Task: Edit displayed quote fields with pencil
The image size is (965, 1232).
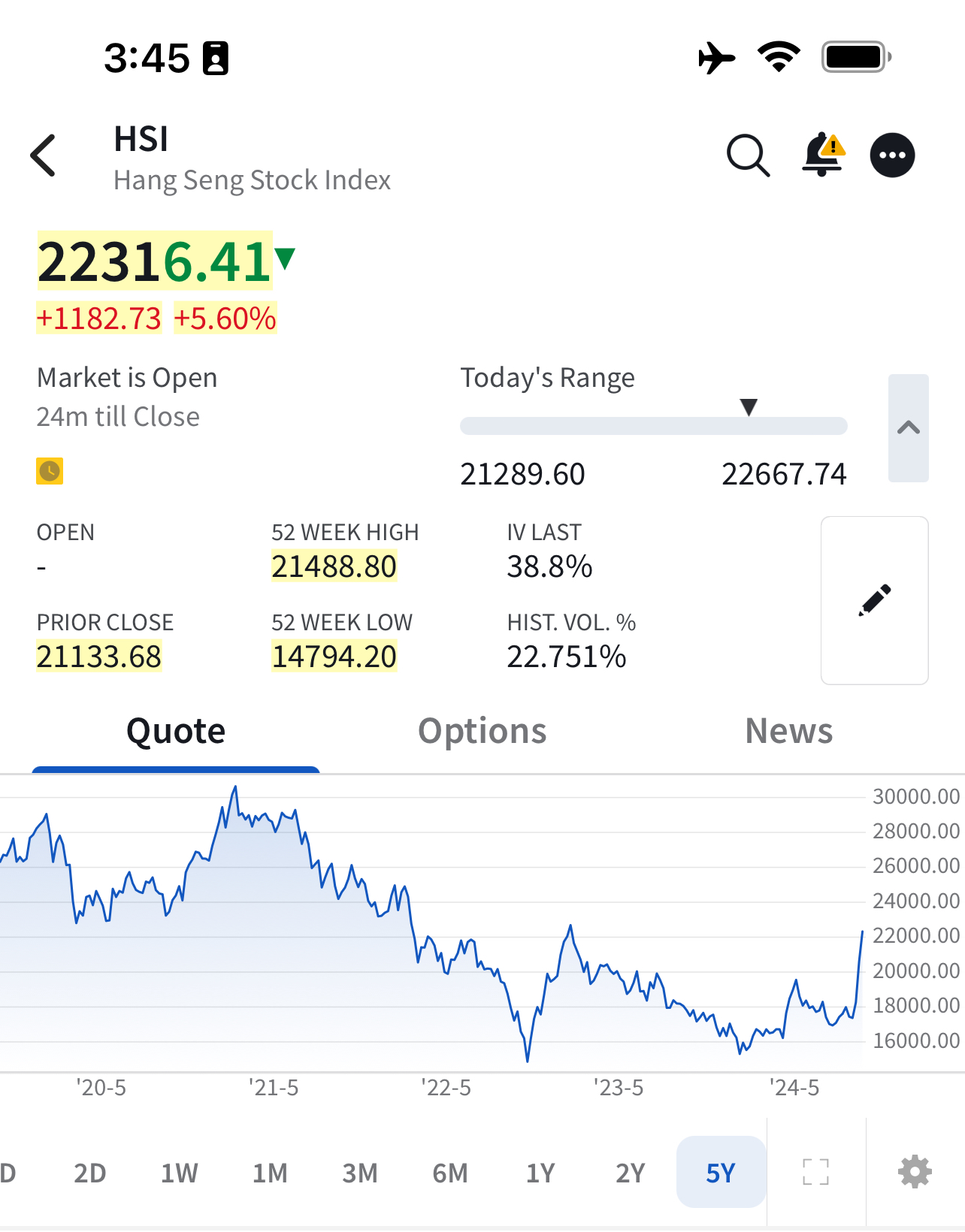Action: point(874,600)
